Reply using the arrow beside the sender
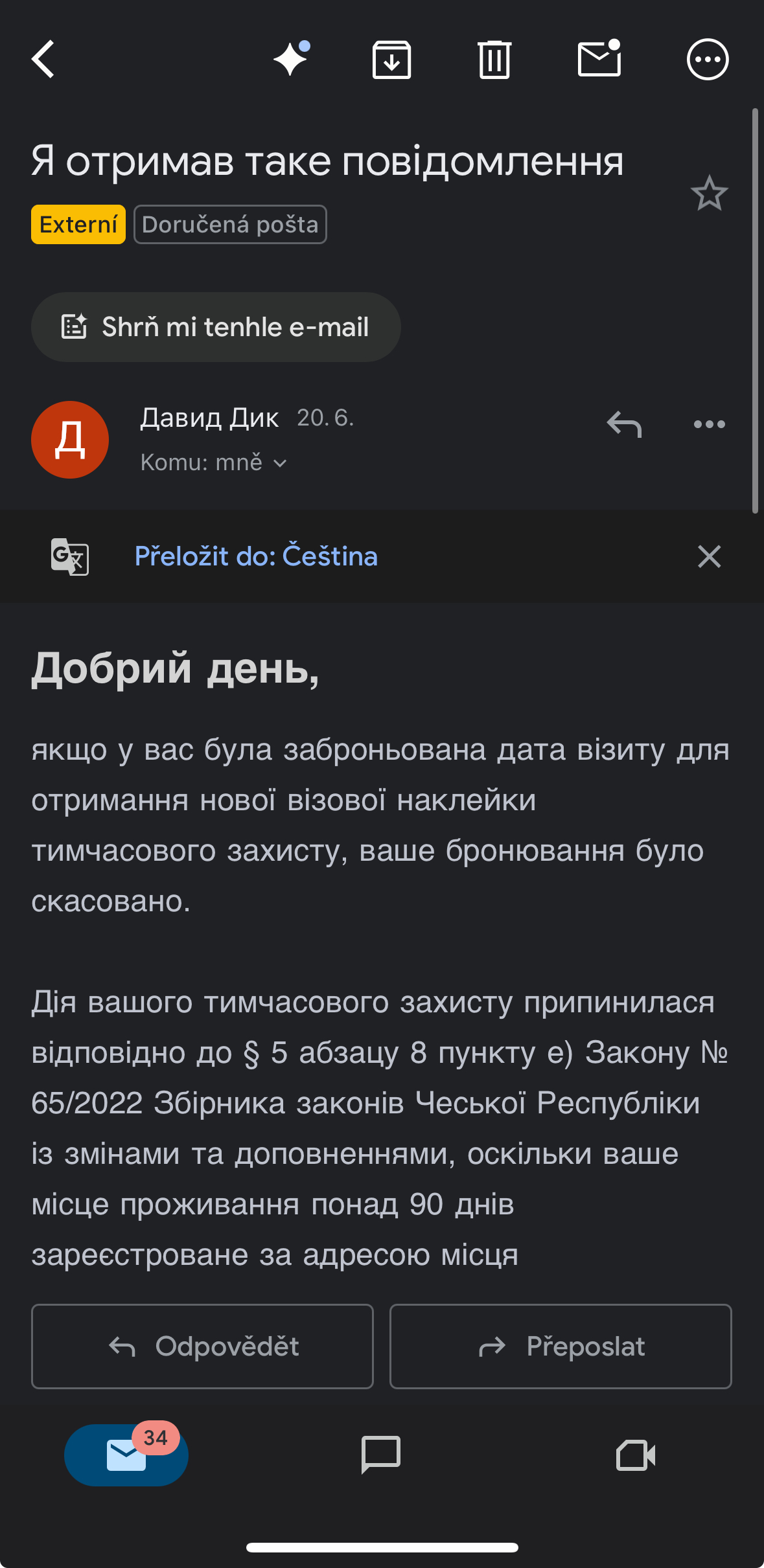The image size is (764, 1568). click(x=624, y=425)
